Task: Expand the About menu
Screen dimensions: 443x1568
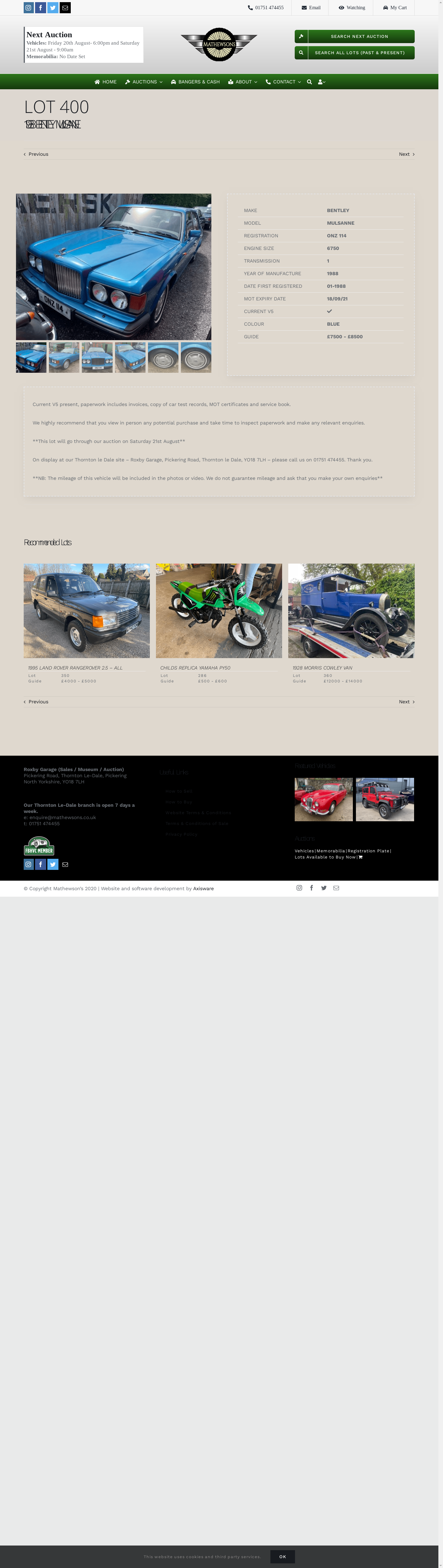Action: (x=243, y=82)
